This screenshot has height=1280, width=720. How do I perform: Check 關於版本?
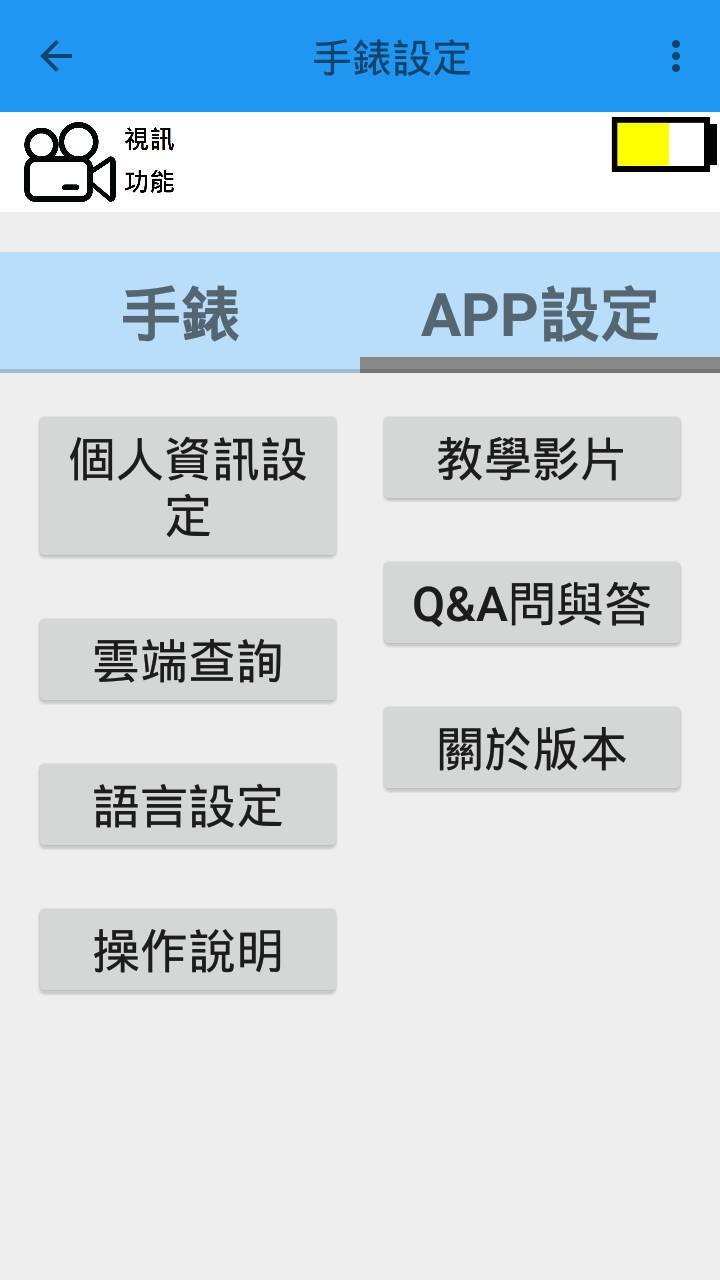pos(531,748)
